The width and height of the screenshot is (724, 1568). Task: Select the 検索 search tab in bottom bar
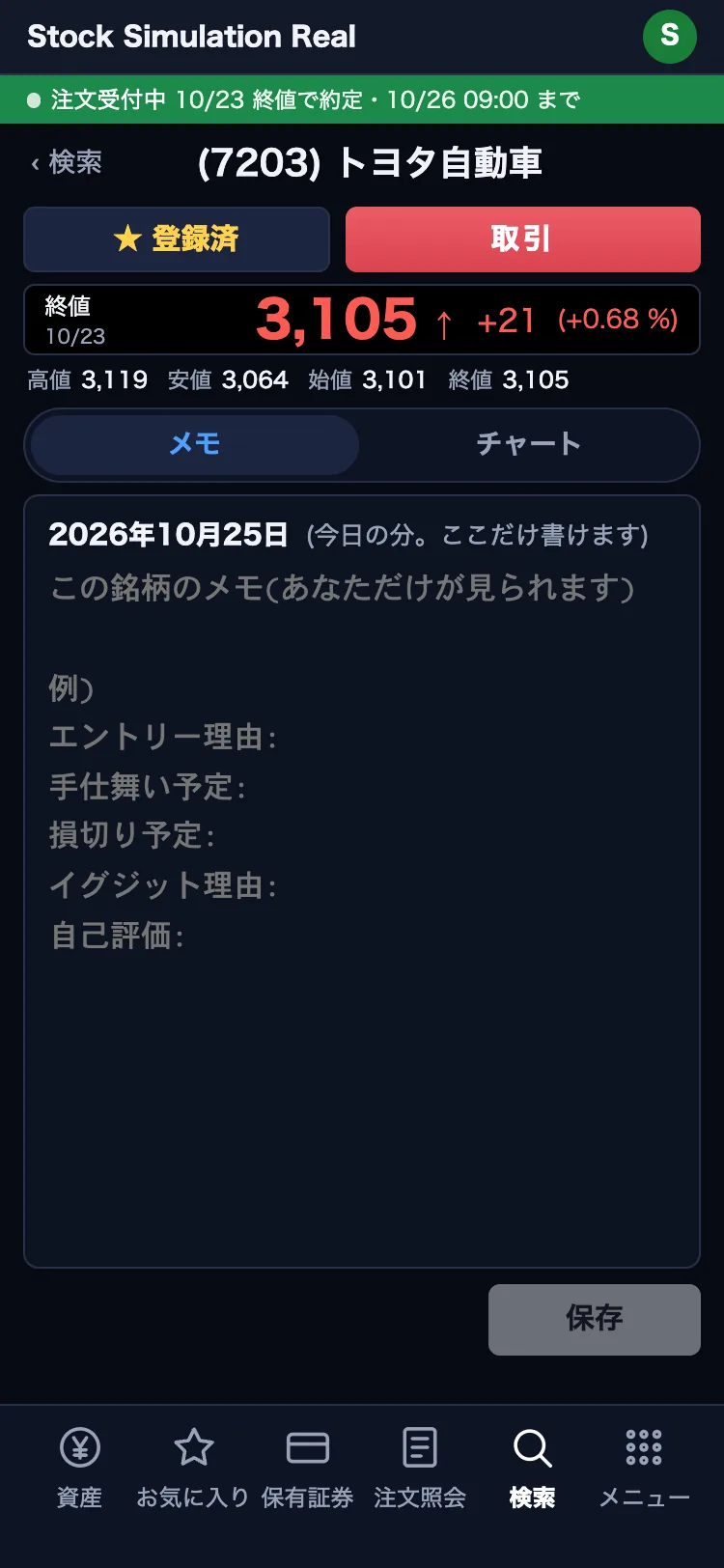coord(532,1468)
